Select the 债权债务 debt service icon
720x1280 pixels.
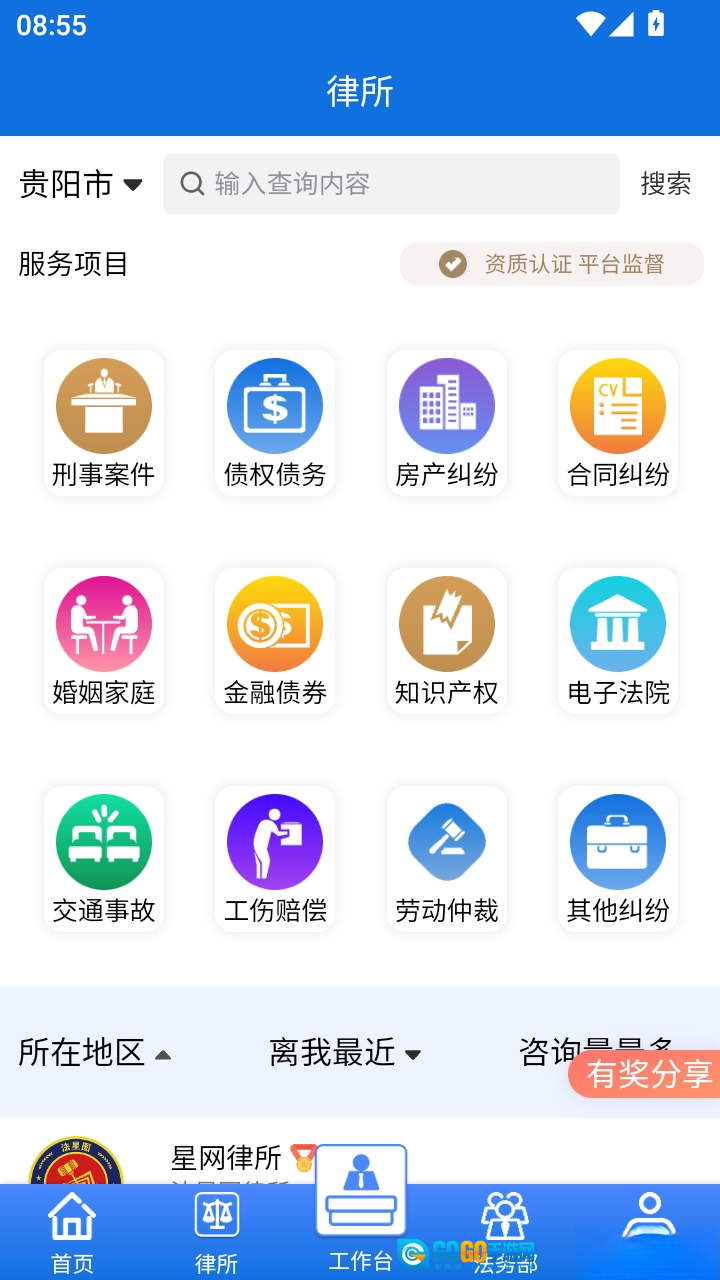274,406
